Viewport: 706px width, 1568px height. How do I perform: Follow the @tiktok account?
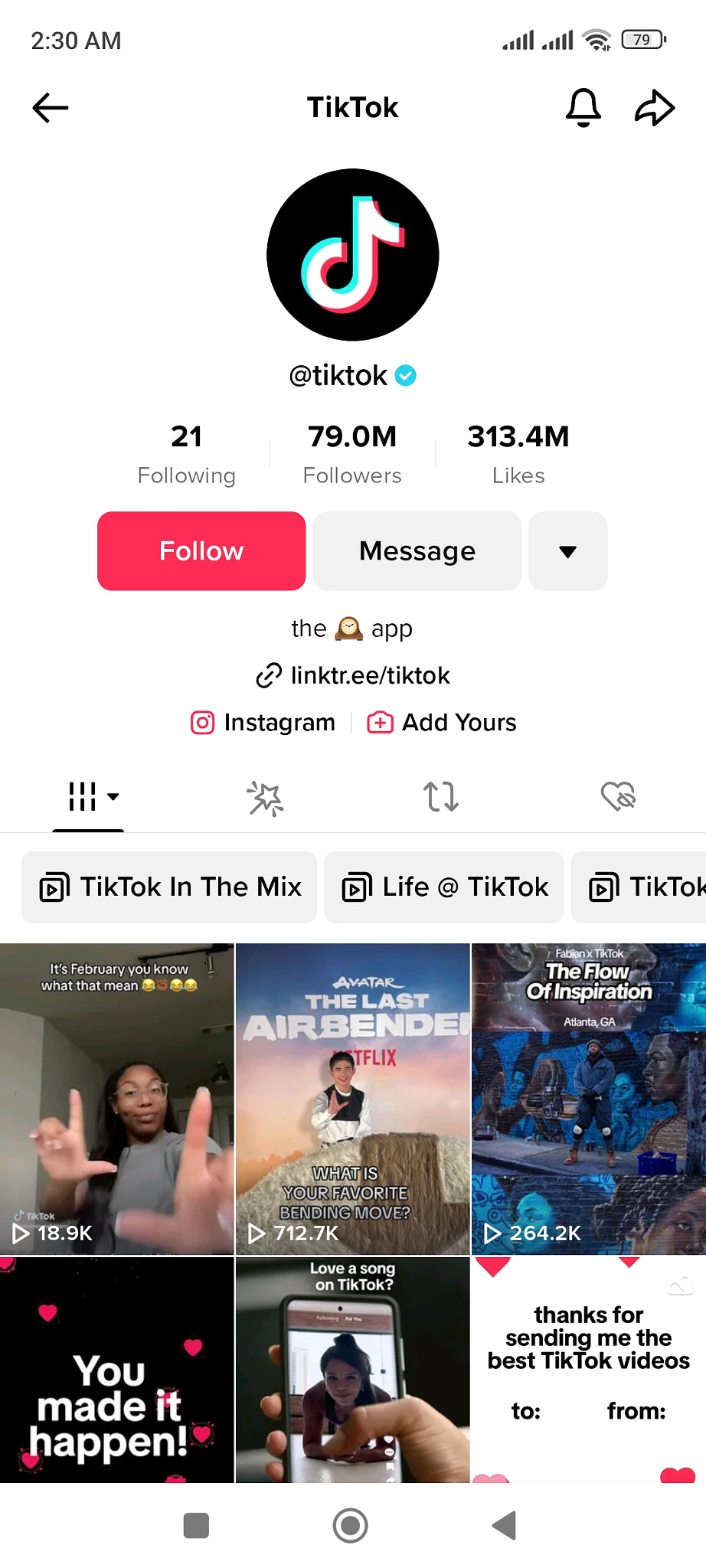[201, 551]
